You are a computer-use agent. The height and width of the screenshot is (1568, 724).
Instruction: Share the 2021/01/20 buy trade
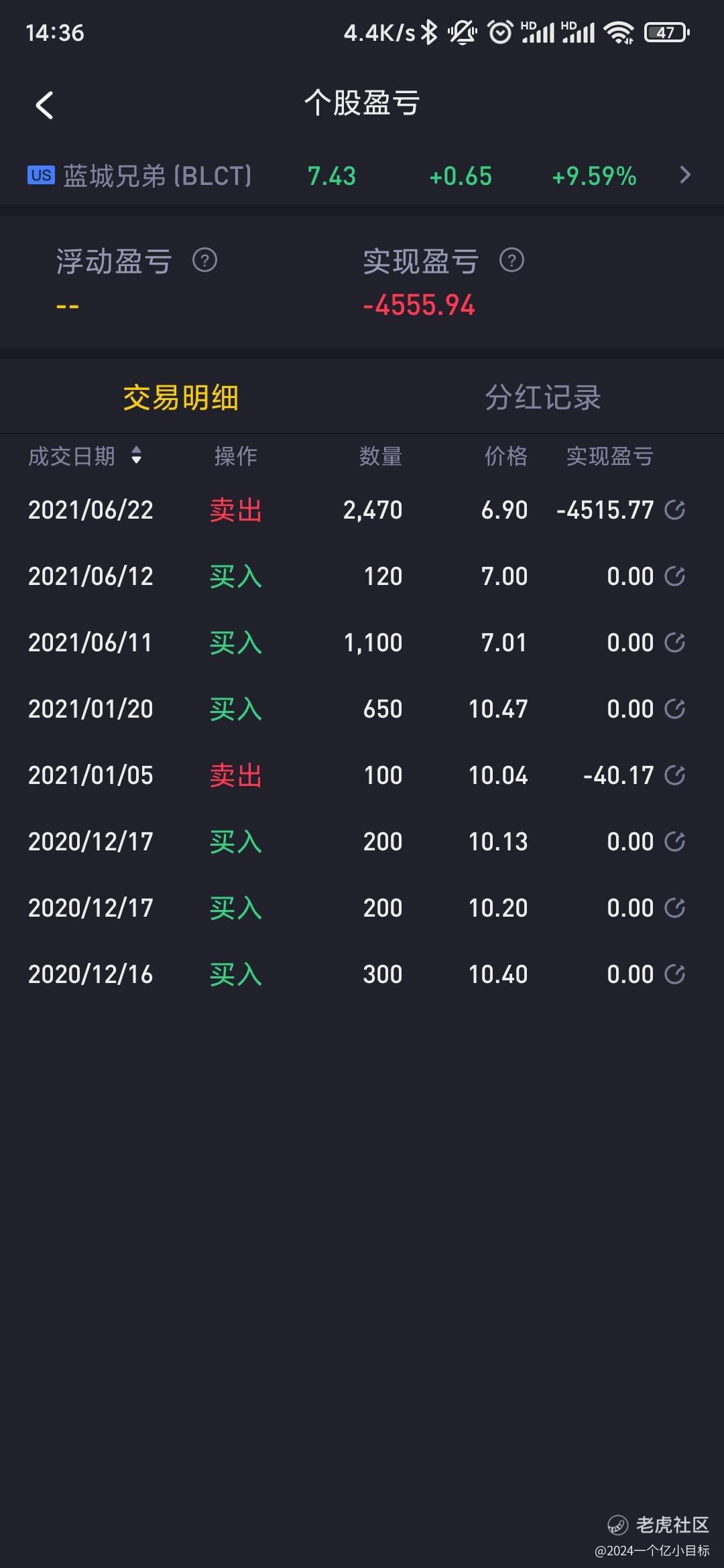click(674, 709)
